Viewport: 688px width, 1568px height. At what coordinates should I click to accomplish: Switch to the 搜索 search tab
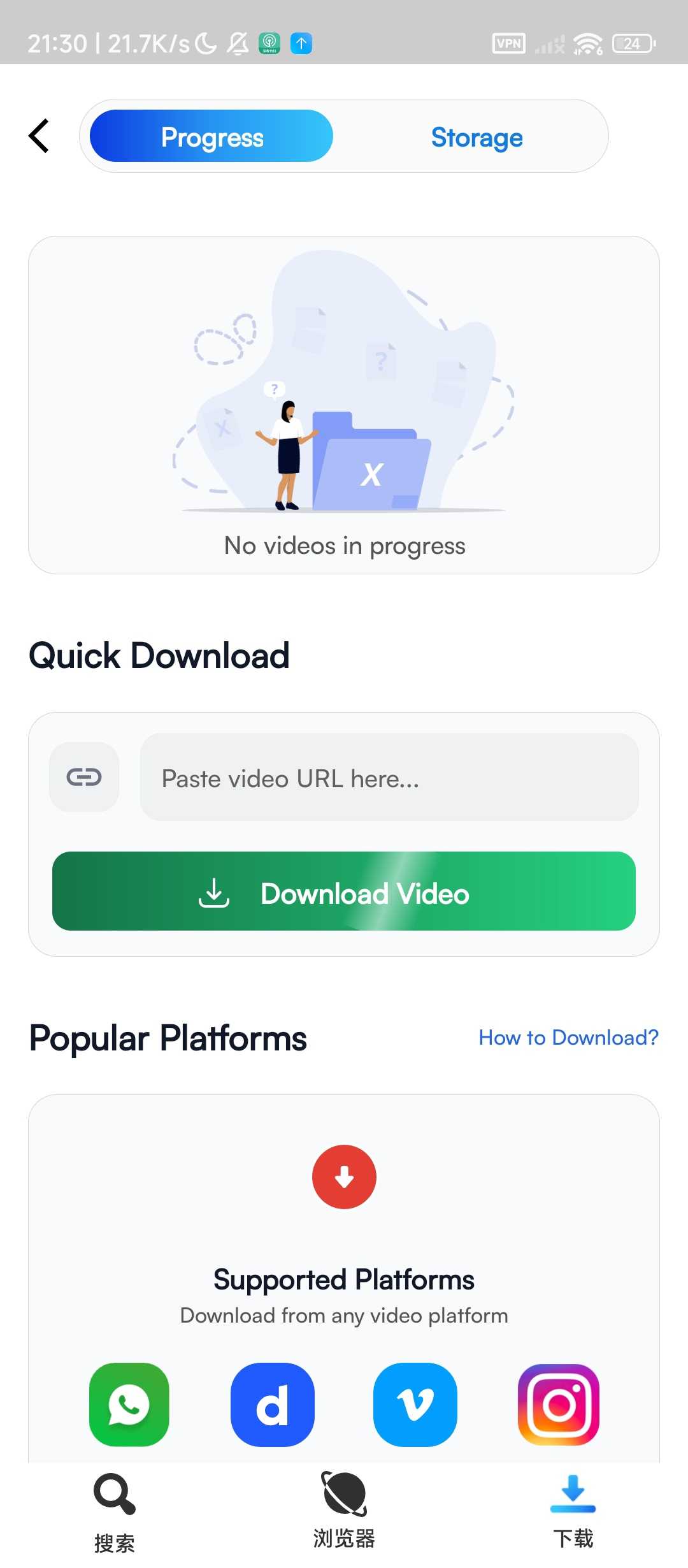[x=115, y=1512]
